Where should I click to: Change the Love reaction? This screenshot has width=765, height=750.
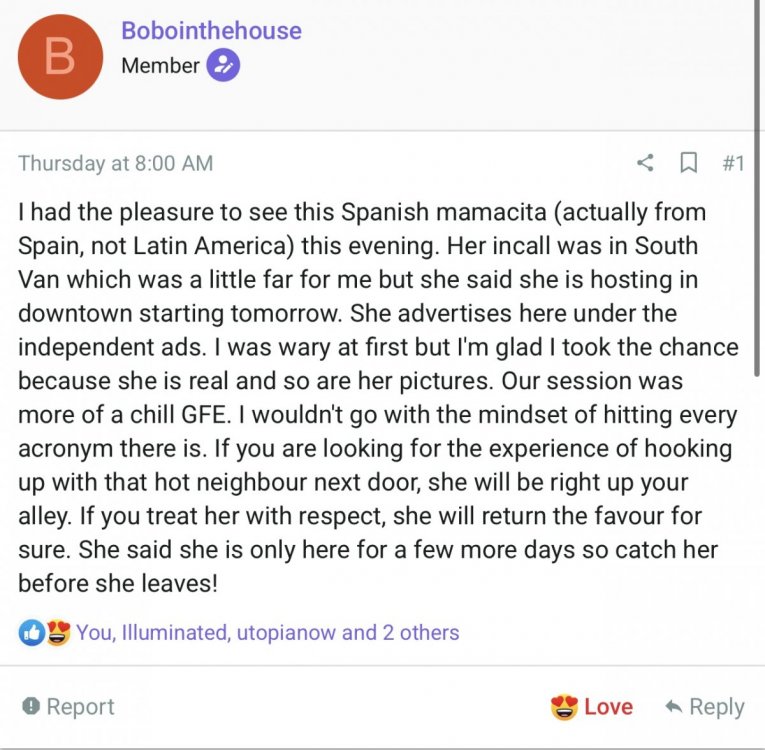click(x=592, y=707)
